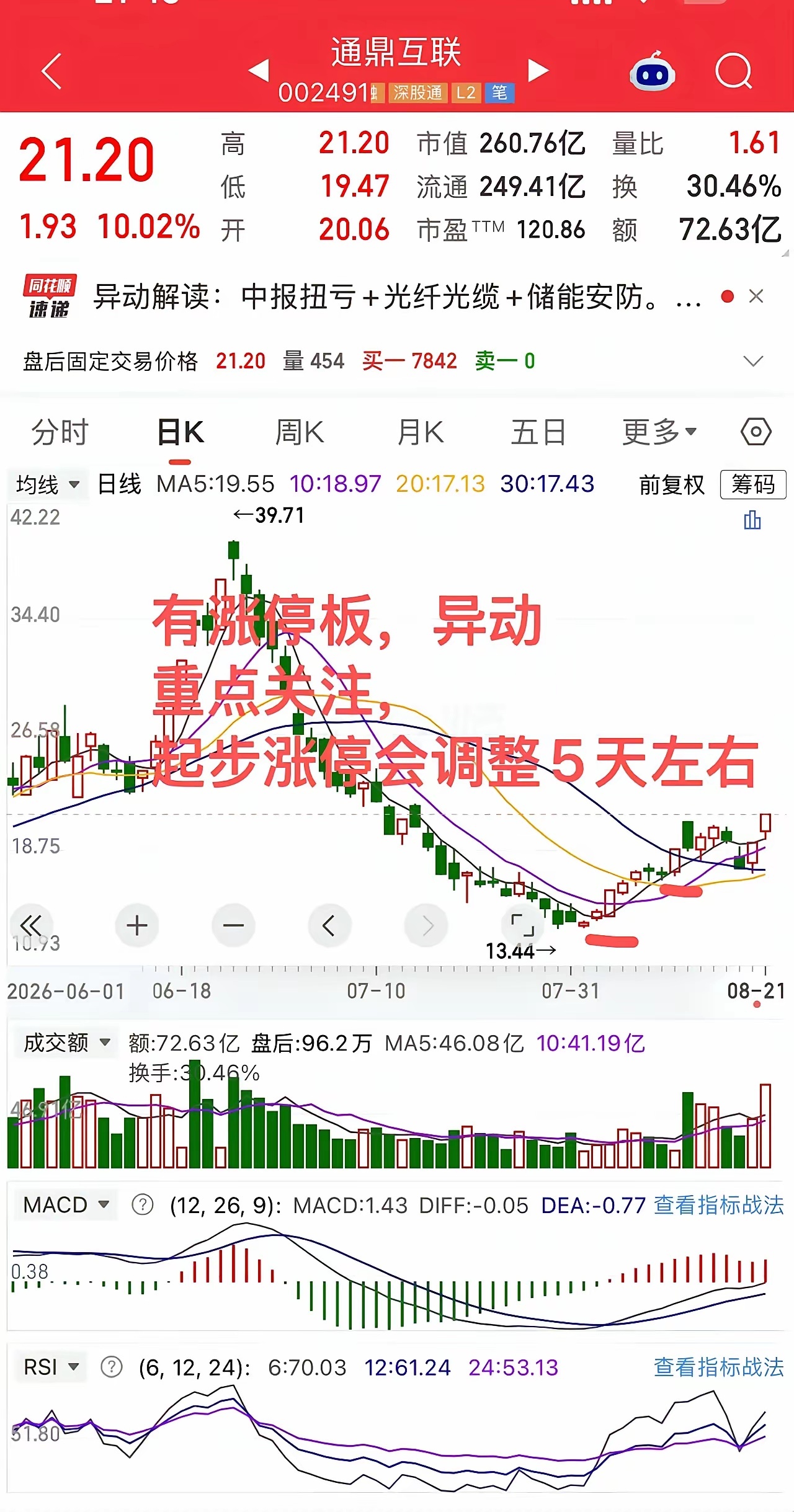This screenshot has height=1512, width=794.
Task: Open the 更多 period dropdown
Action: (x=659, y=432)
